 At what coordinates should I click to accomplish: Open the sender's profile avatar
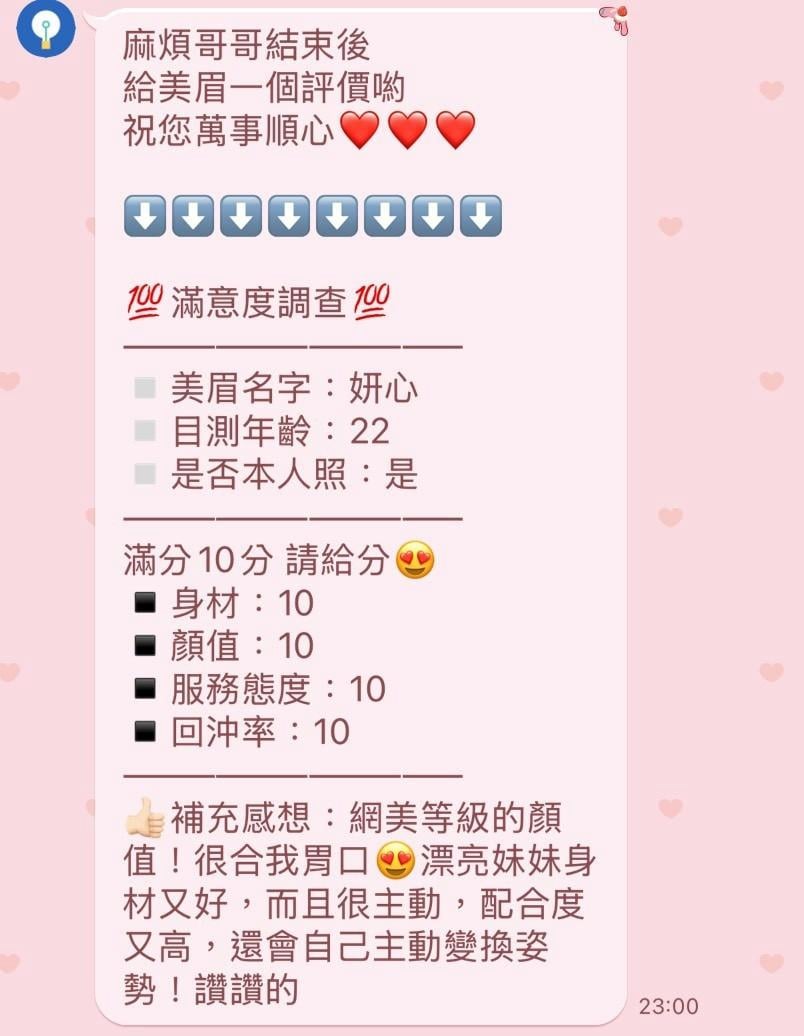point(46,28)
